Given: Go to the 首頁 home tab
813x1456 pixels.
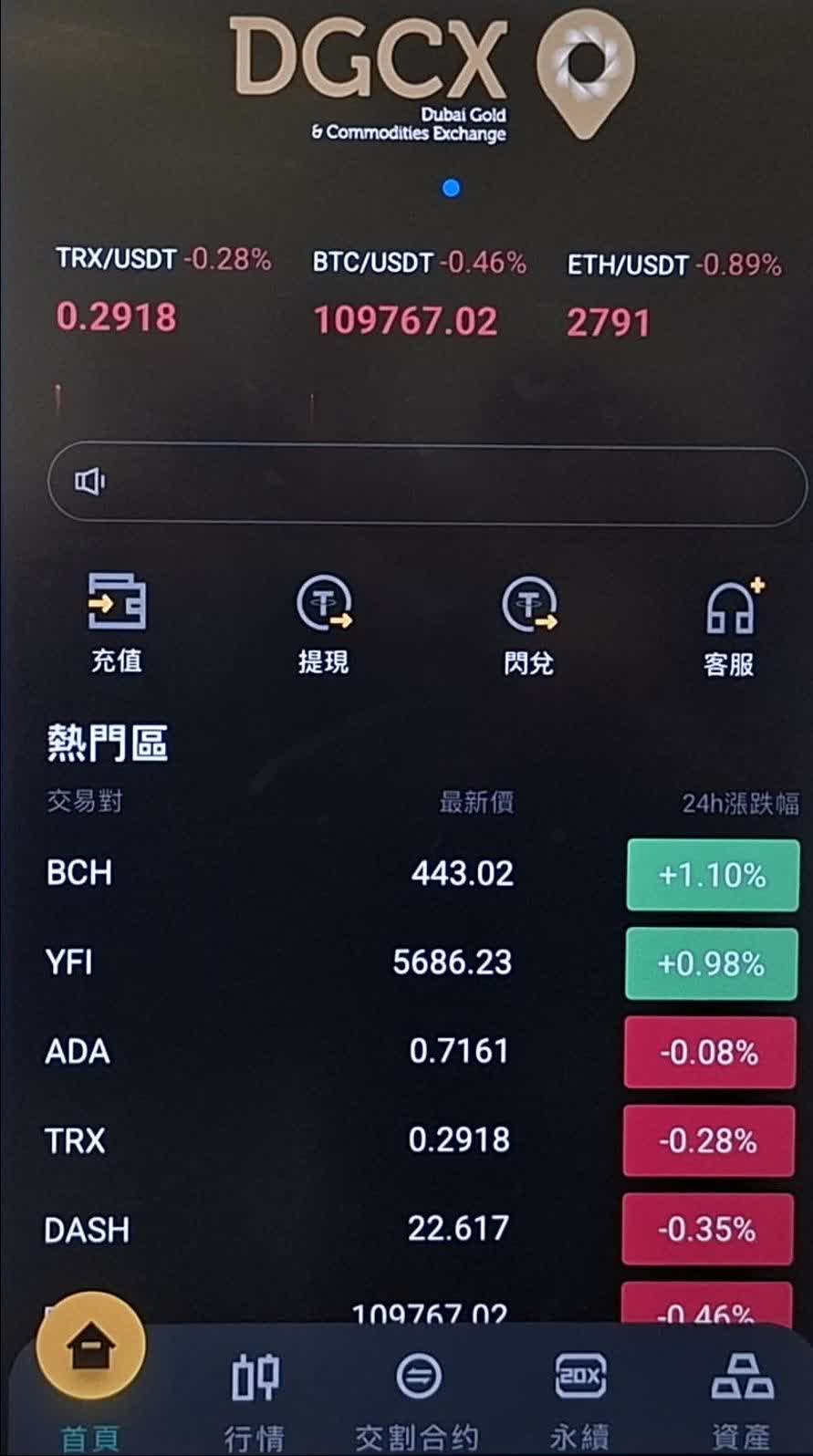Looking at the screenshot, I should pyautogui.click(x=90, y=1375).
